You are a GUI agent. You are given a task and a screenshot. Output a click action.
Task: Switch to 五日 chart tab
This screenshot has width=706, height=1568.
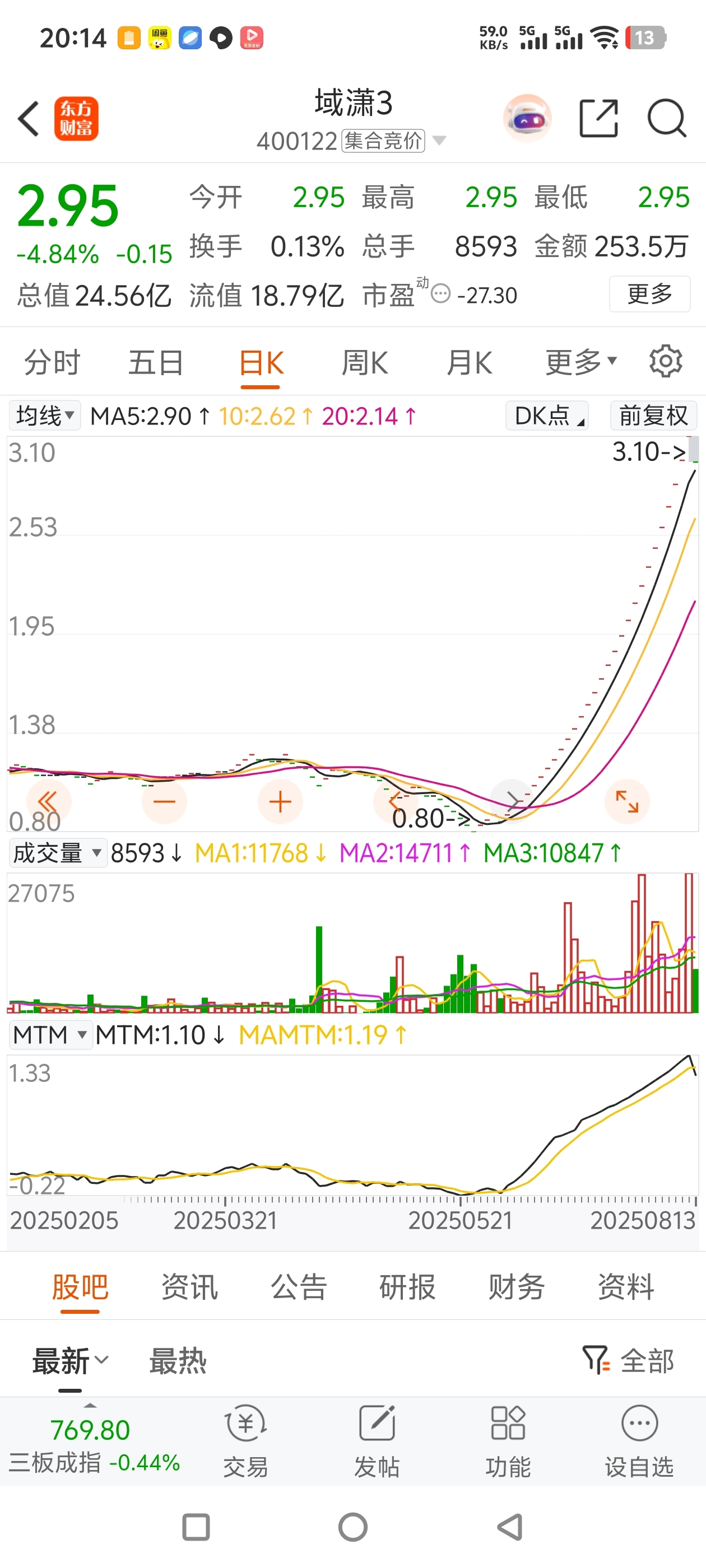coord(156,363)
